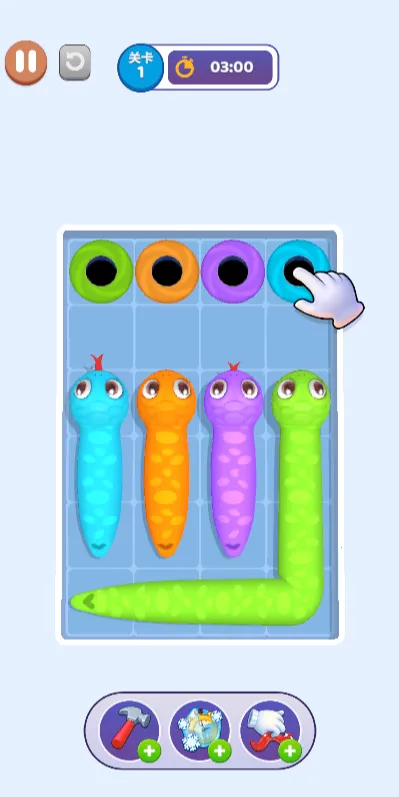Image resolution: width=399 pixels, height=797 pixels.
Task: Use the hammer power-up
Action: 130,730
